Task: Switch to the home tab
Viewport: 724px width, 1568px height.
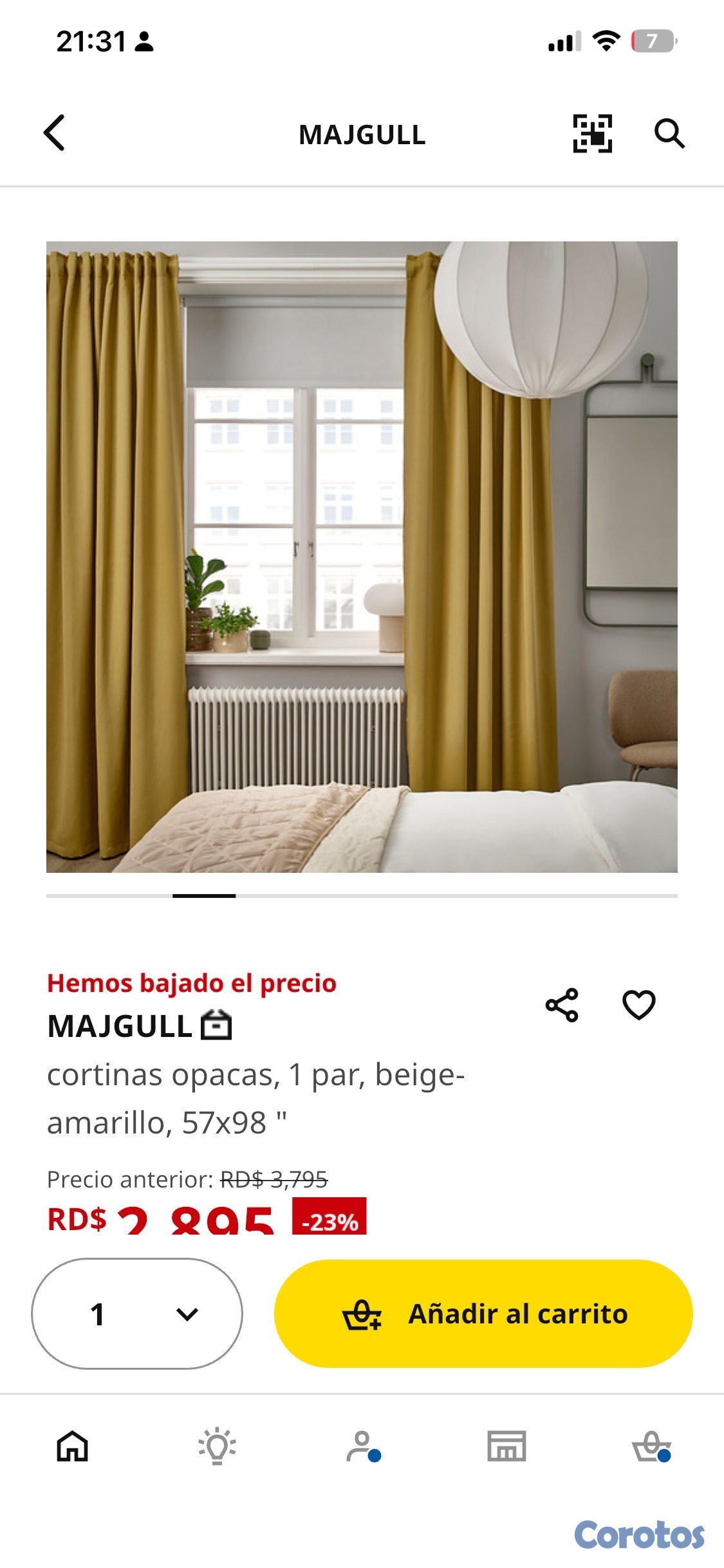Action: coord(72,1446)
